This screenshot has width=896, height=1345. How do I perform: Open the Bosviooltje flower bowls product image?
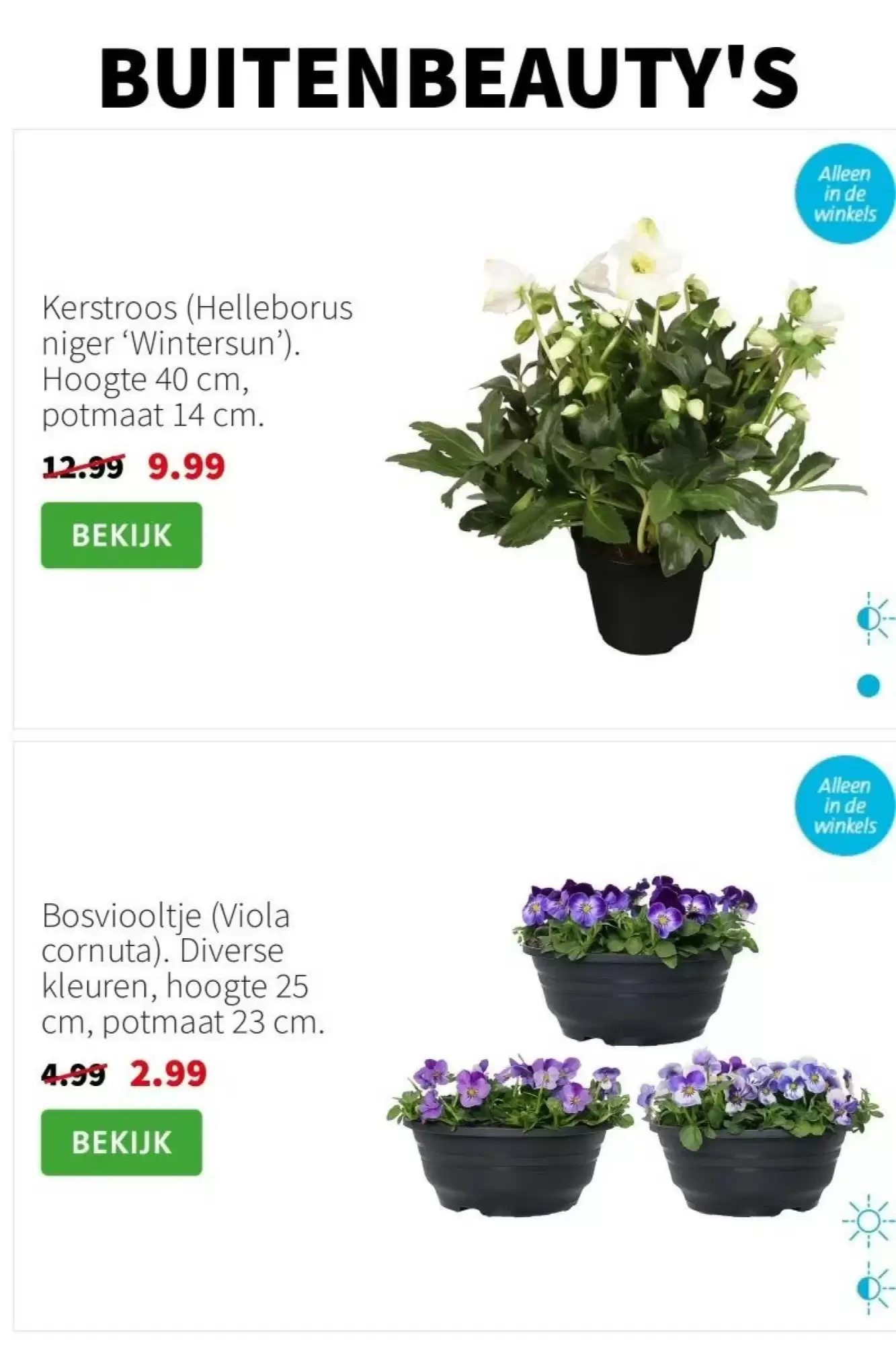pos(635,1049)
